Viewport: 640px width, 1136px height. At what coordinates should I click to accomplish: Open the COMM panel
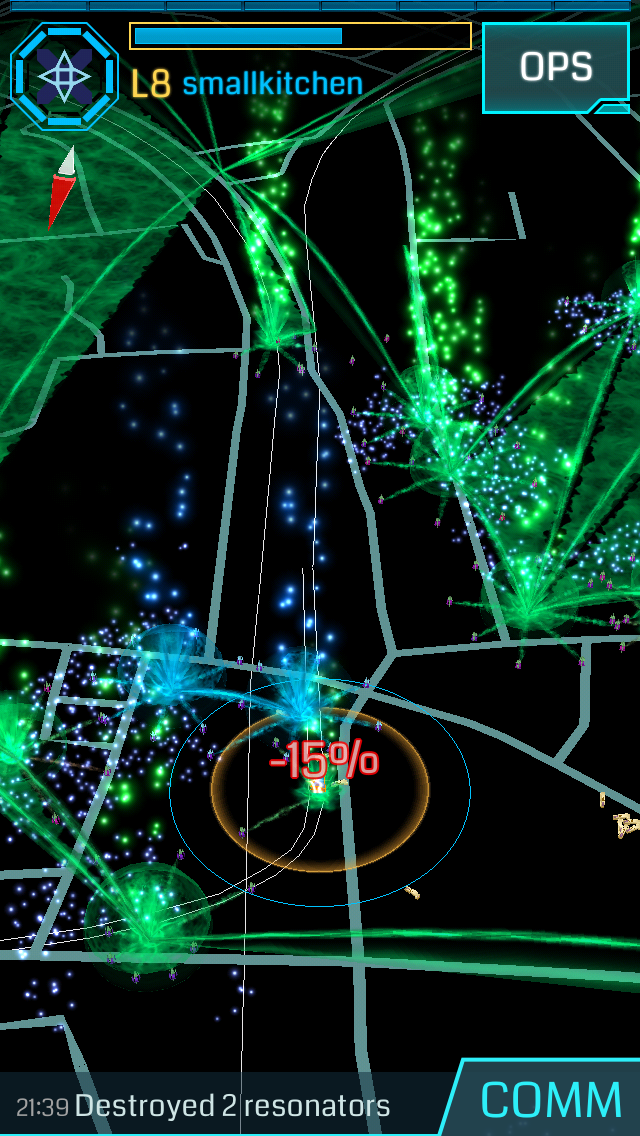(551, 1098)
